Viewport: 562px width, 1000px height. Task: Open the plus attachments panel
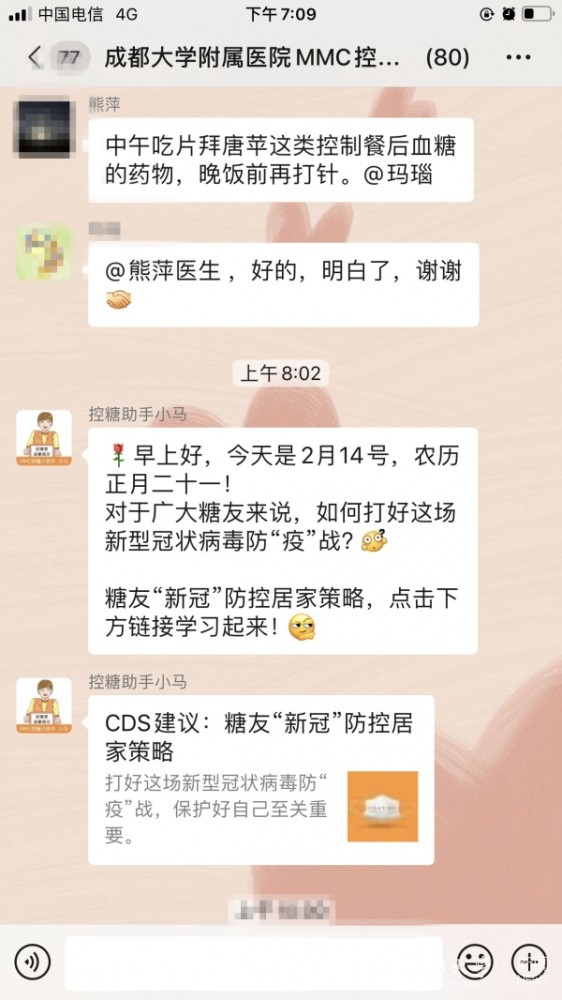[529, 962]
